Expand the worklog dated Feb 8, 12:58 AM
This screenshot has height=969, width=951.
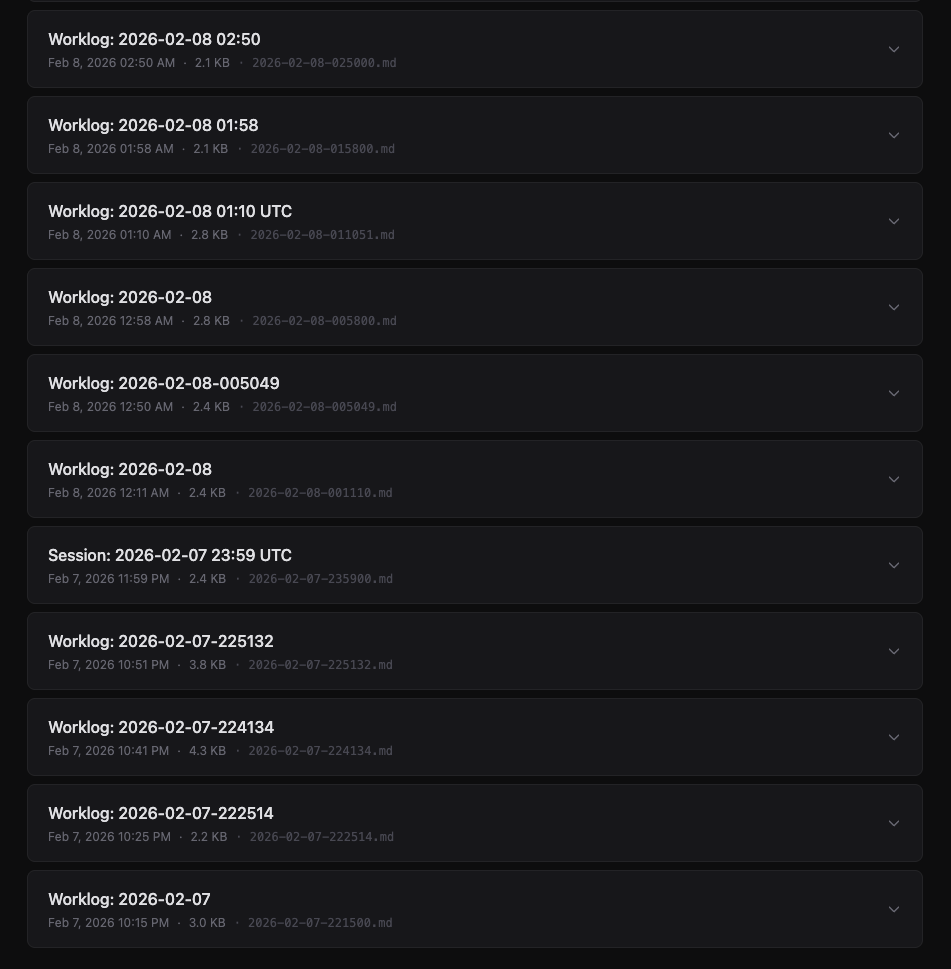893,307
